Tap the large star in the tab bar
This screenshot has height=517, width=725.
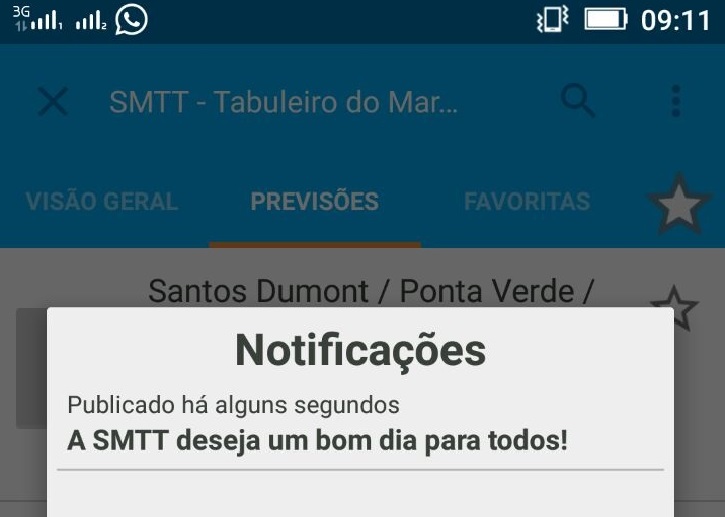pyautogui.click(x=680, y=204)
